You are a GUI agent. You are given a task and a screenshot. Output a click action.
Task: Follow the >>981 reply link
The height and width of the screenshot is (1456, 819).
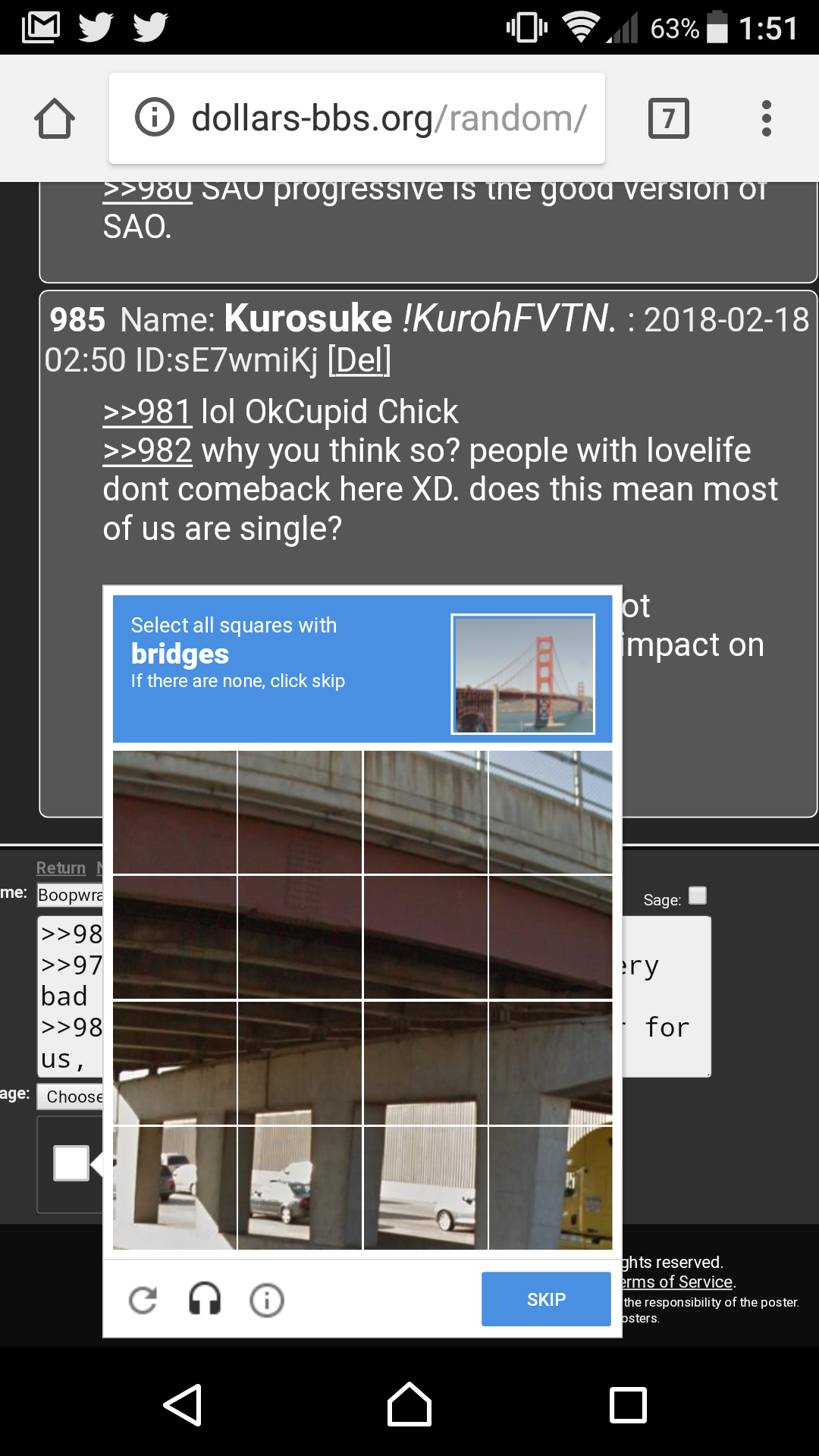click(147, 412)
